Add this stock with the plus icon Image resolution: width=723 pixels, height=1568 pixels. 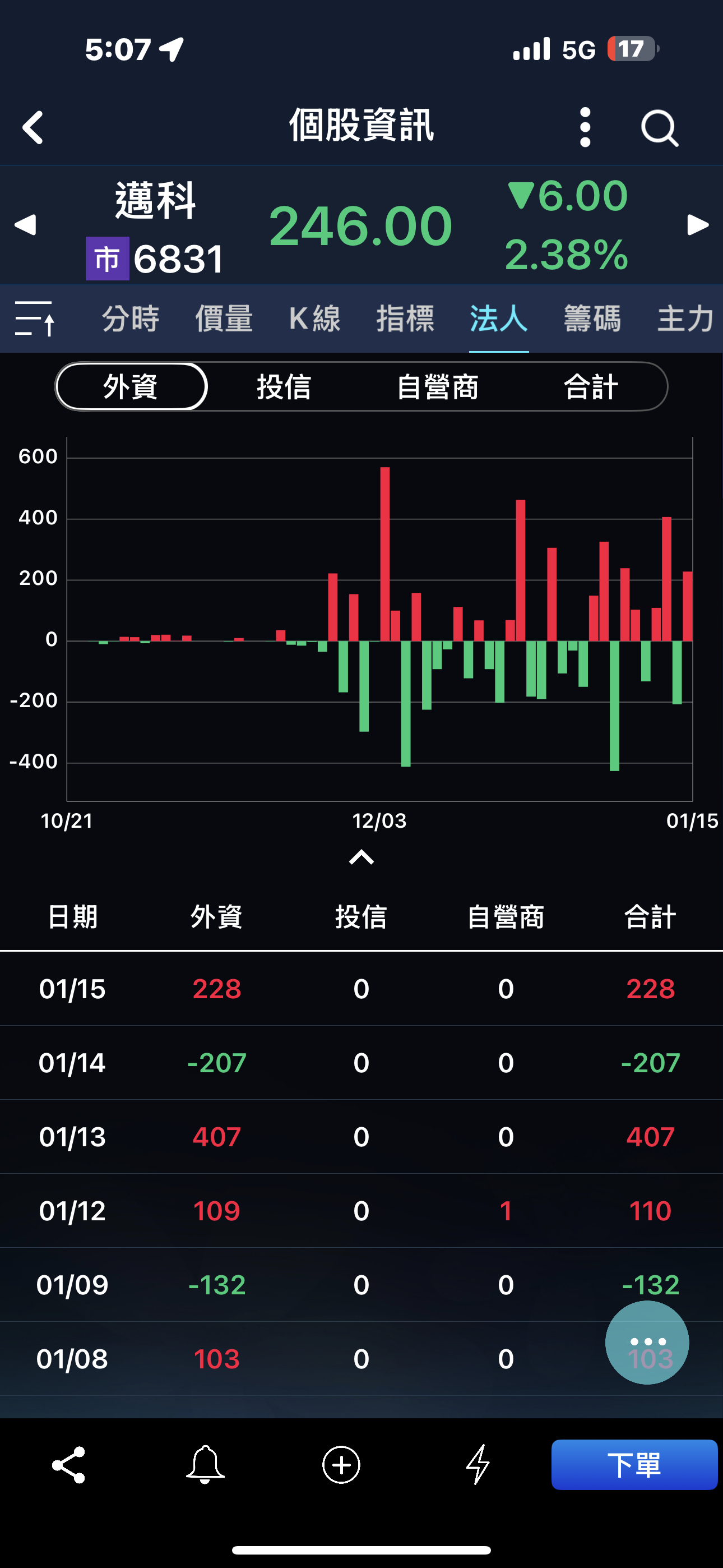click(x=341, y=1464)
